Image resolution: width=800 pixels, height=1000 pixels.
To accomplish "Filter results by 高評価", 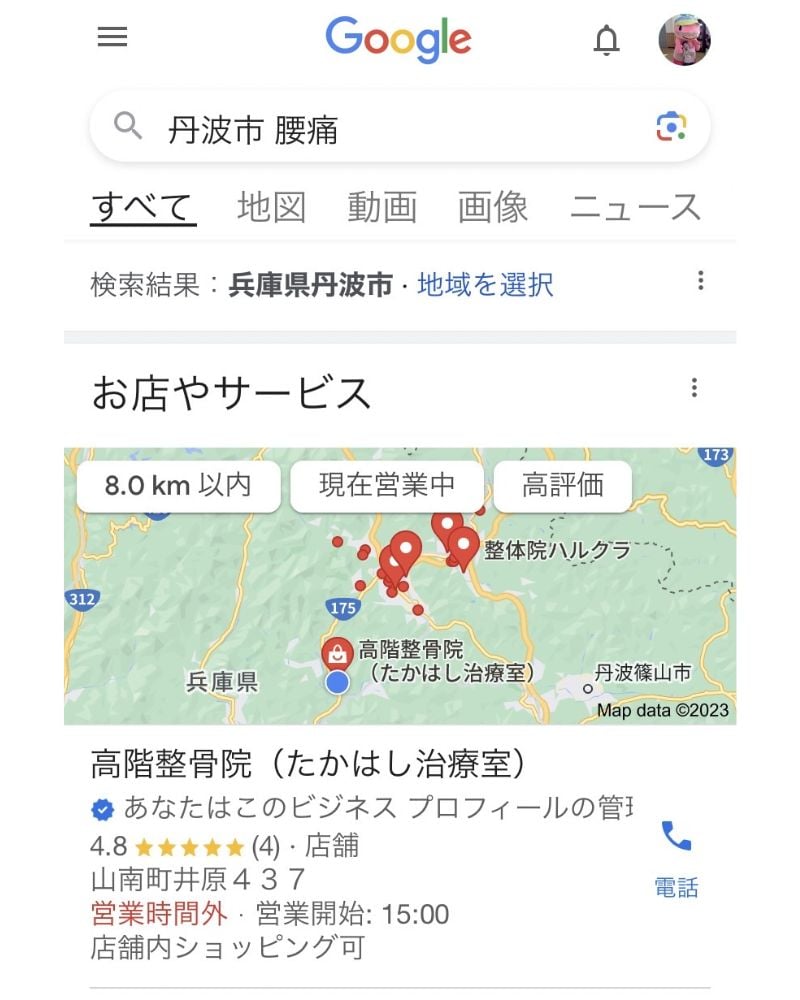I will pos(563,486).
